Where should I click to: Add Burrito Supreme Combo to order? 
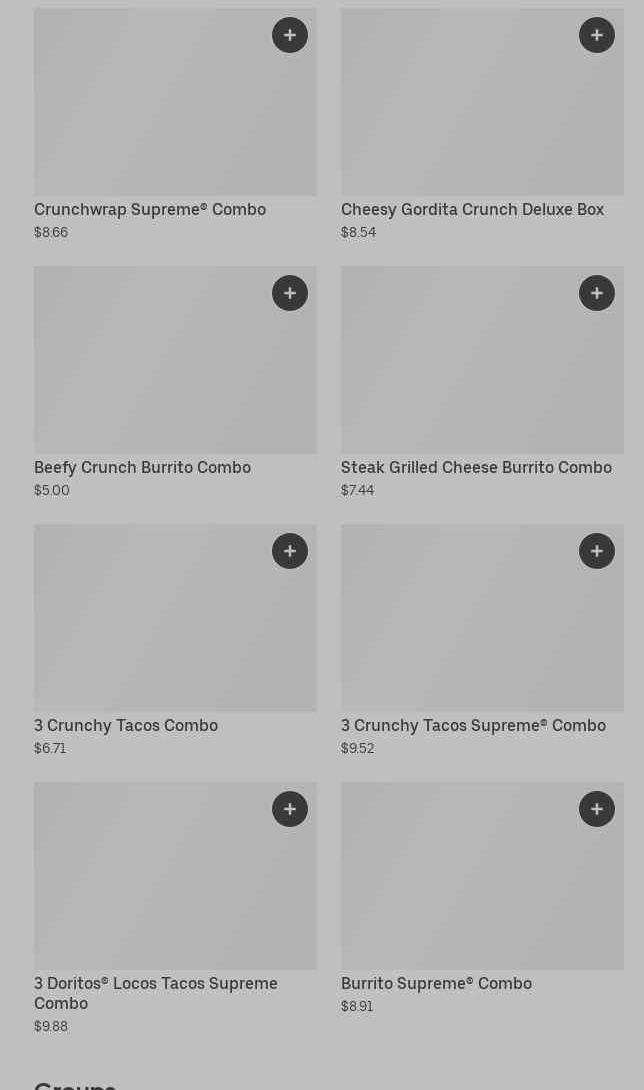coord(597,809)
